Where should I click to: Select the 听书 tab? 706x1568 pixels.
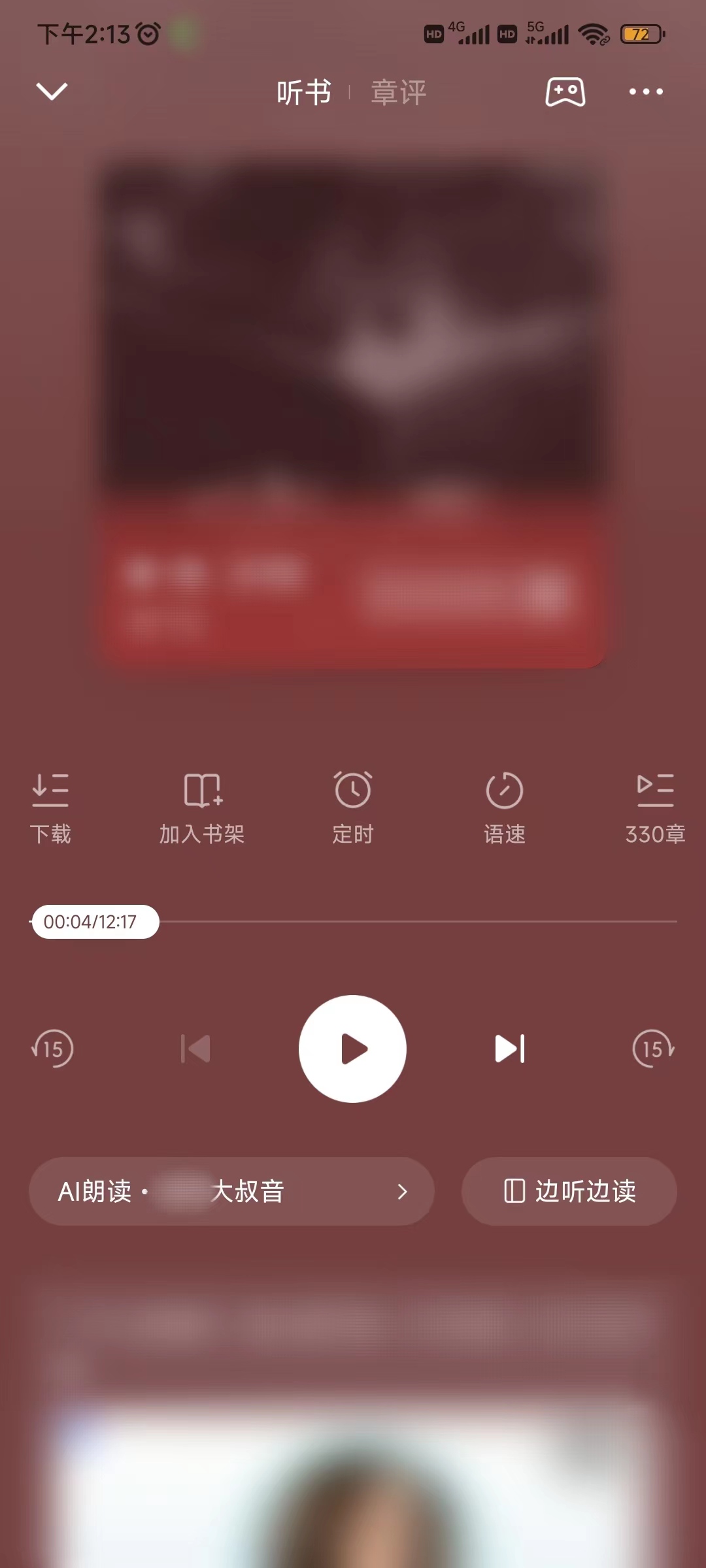point(303,91)
